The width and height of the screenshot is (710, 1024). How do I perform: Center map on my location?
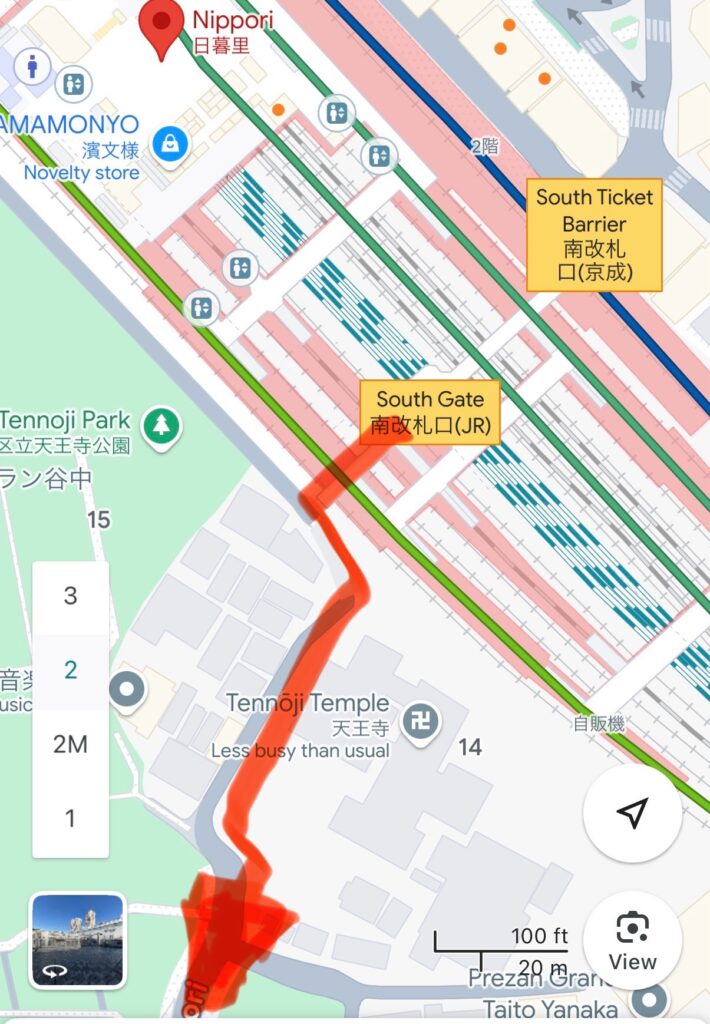point(631,813)
